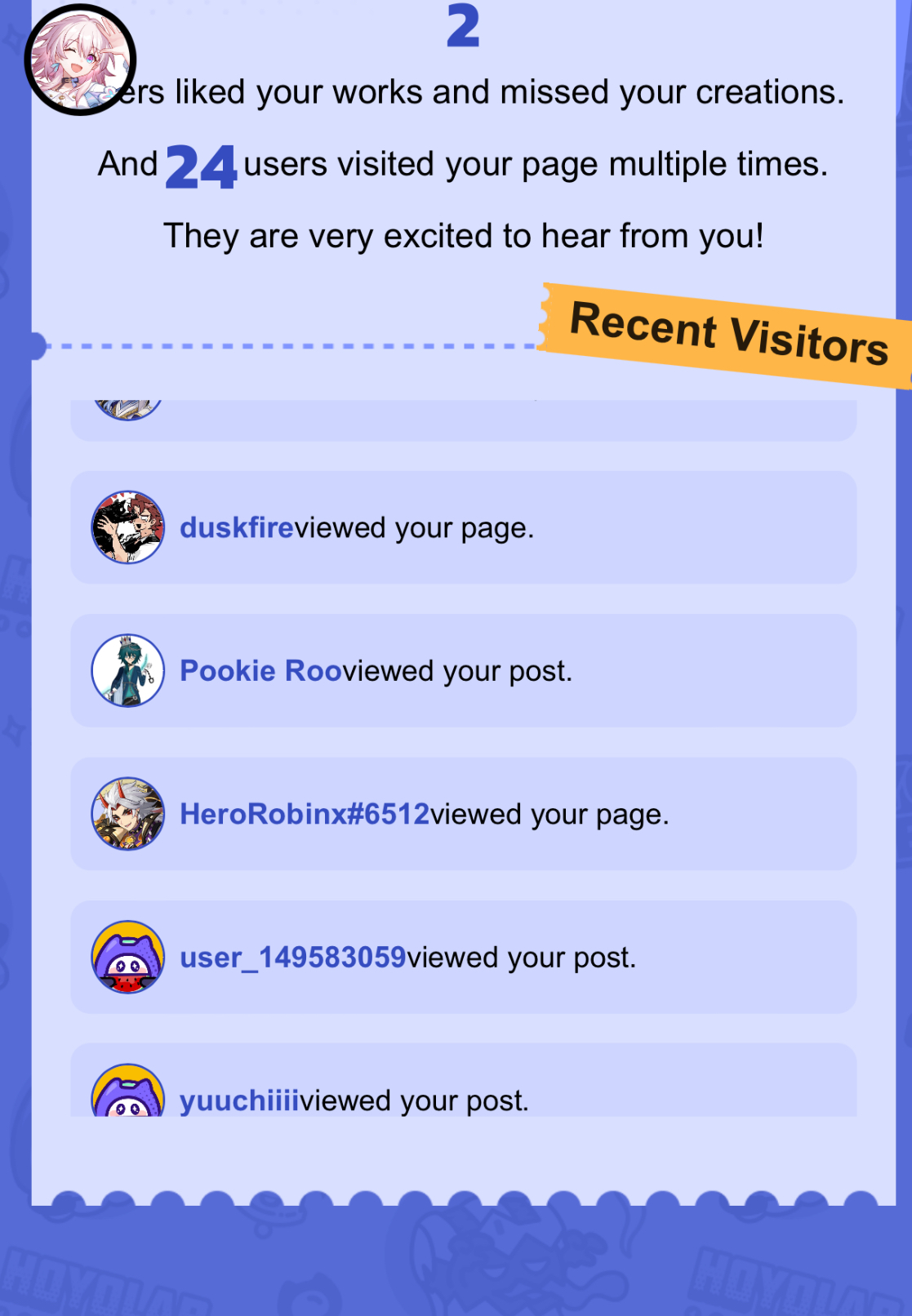Screen dimensions: 912x1316
Task: Open duskfire's visitor row
Action: (x=462, y=527)
